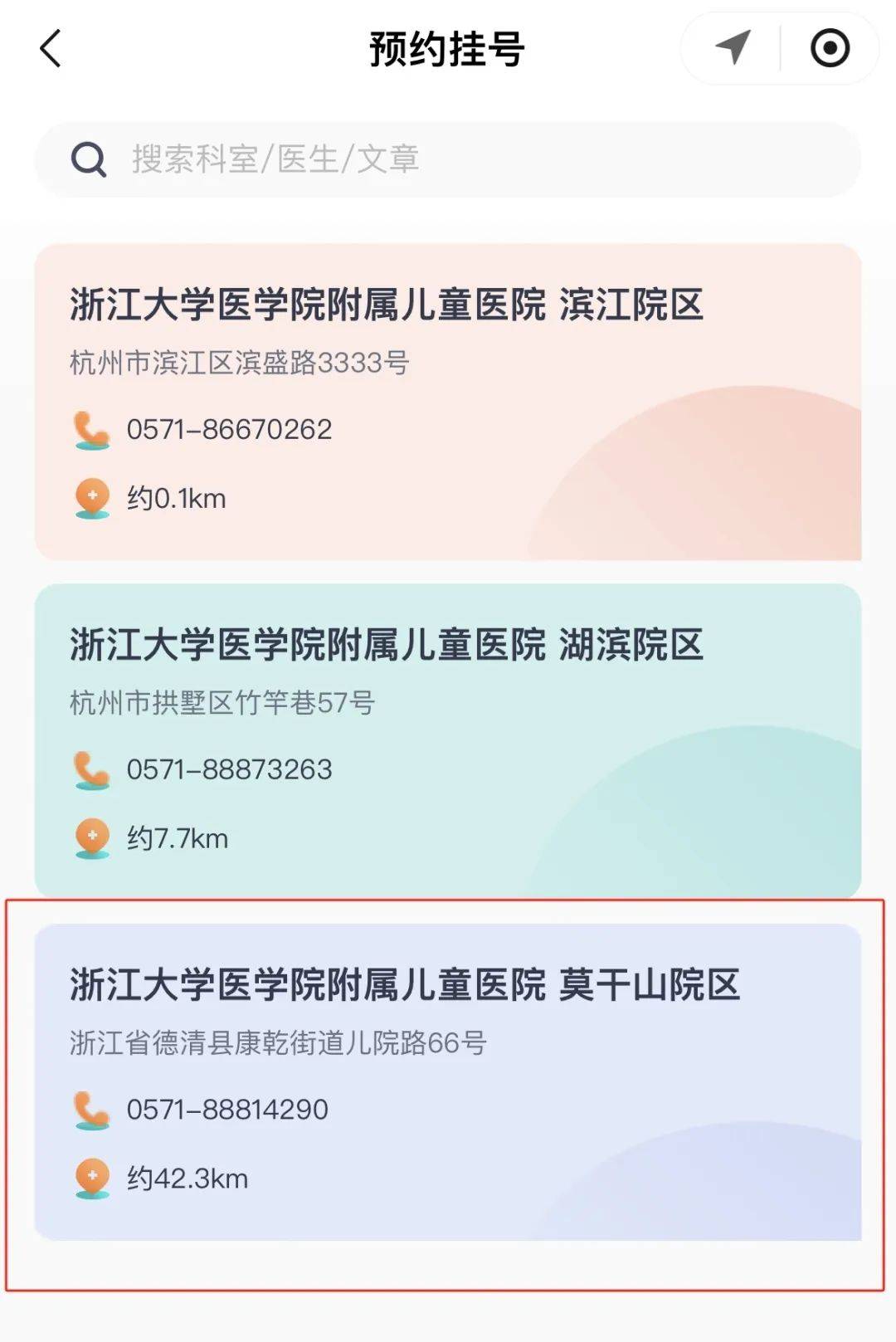
Task: Tap the search magnifier icon
Action: [x=90, y=159]
